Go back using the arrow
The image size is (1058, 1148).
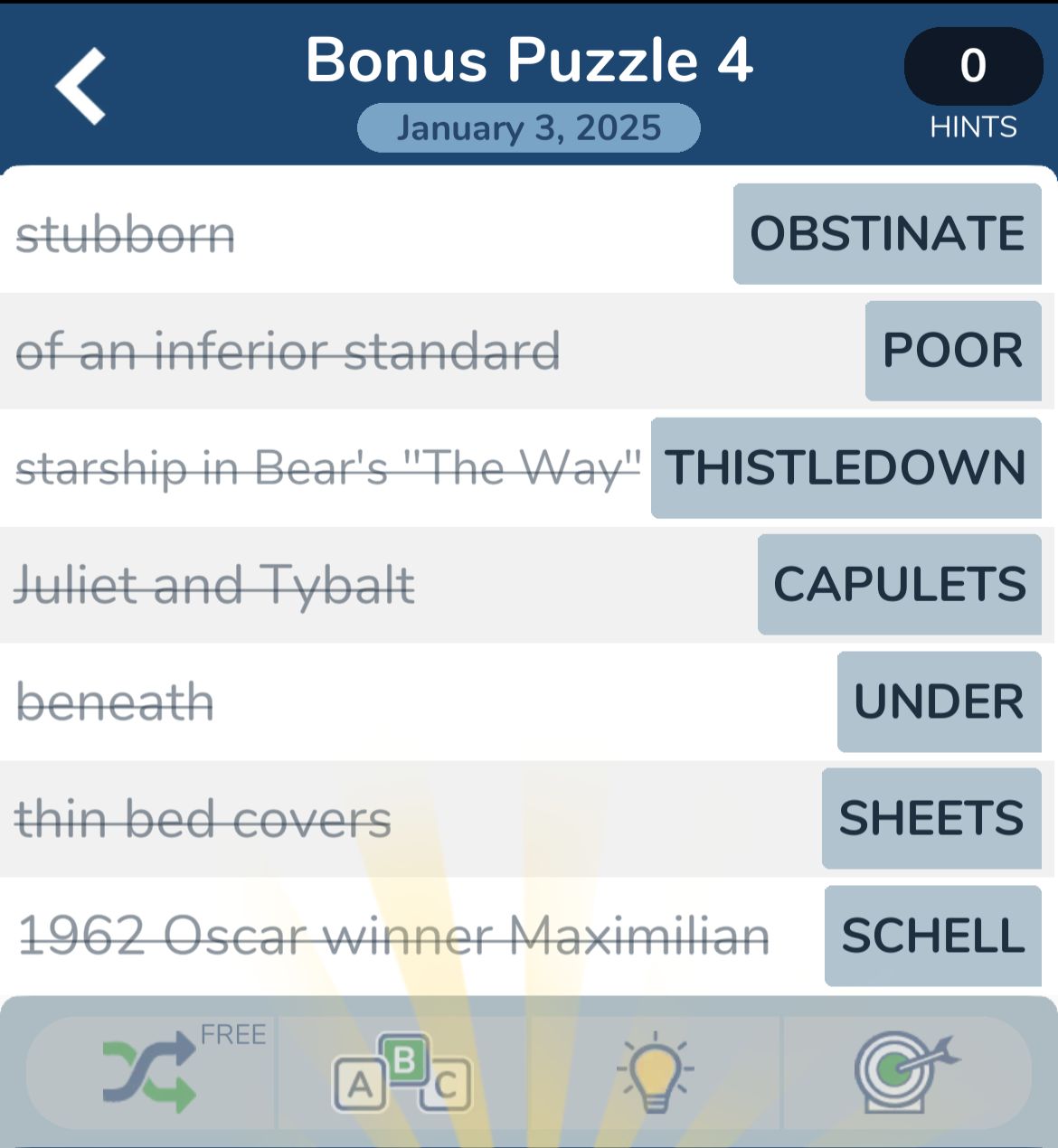[x=81, y=86]
